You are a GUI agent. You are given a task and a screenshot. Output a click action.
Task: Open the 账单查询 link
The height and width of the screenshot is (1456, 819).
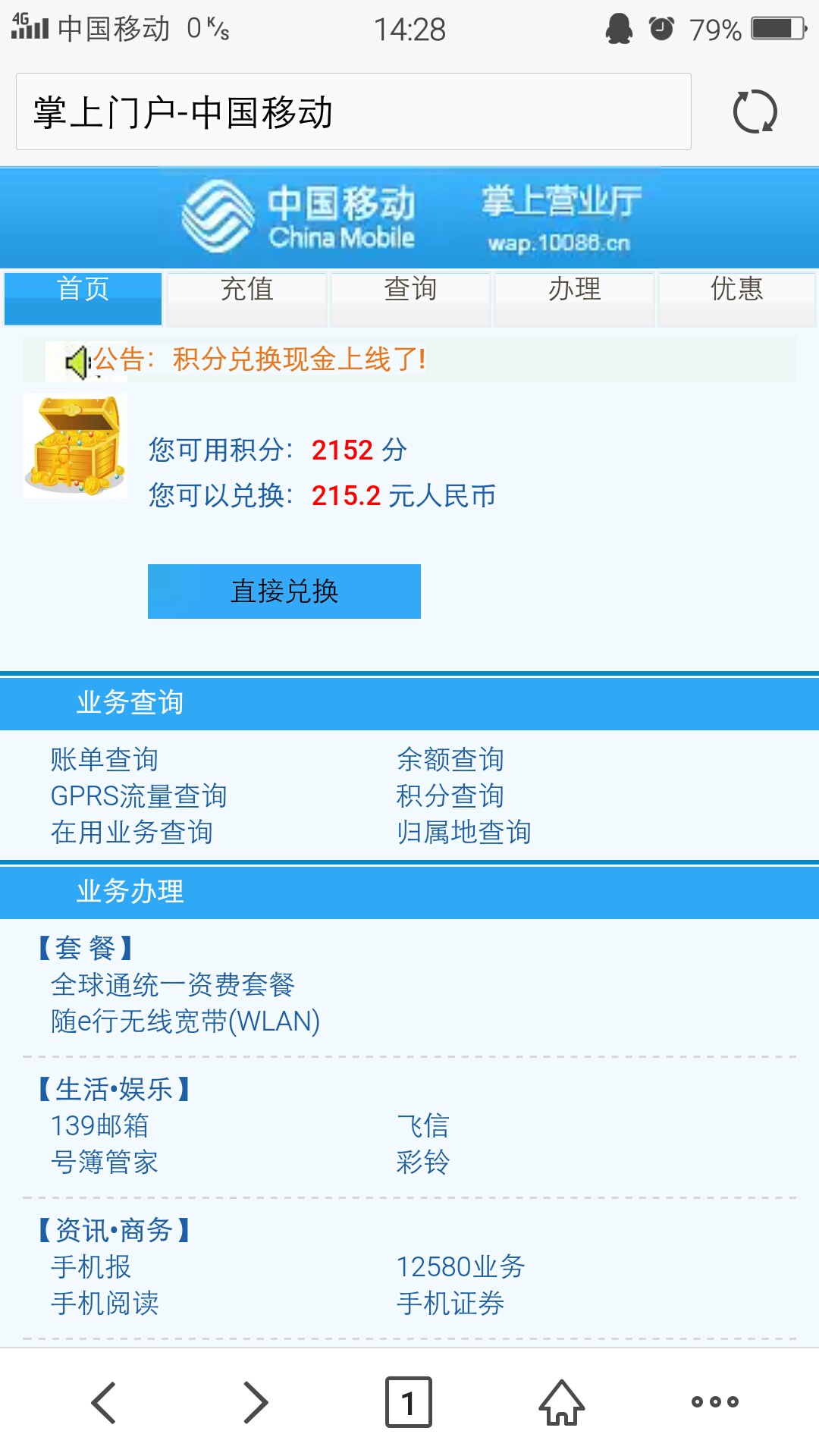(x=105, y=759)
